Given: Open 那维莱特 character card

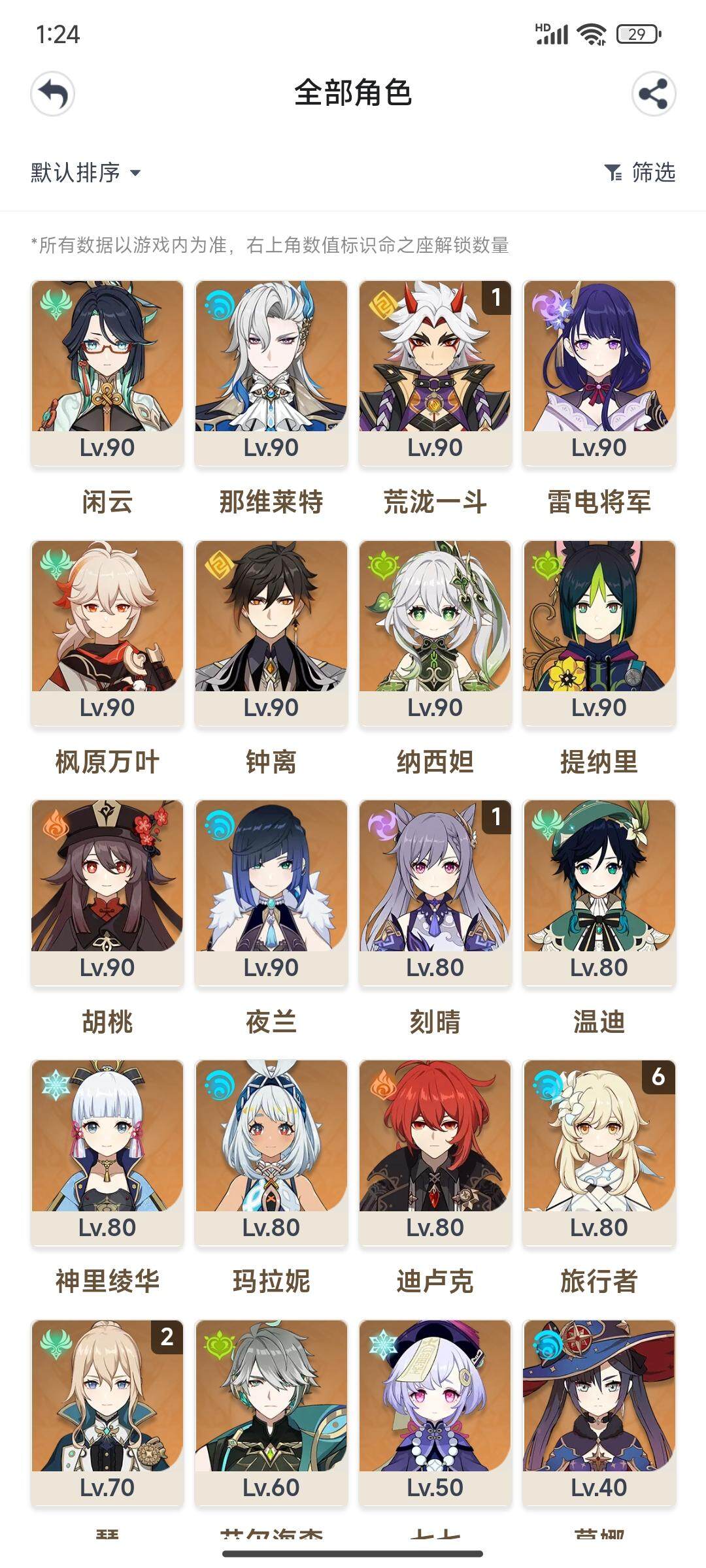Looking at the screenshot, I should [271, 372].
